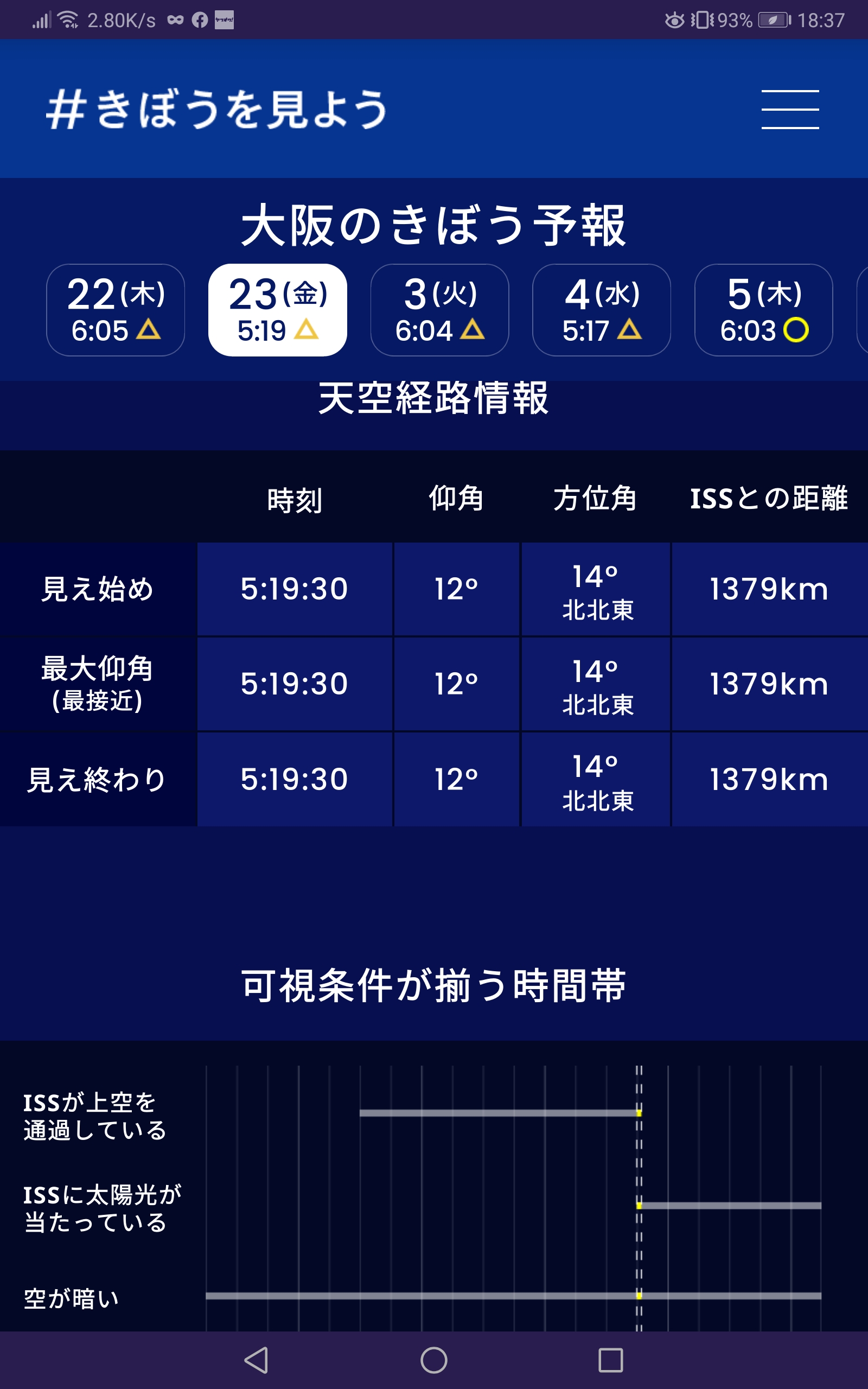Switch to the 3(火) 6:04 forecast
Viewport: 868px width, 1389px height.
(x=439, y=310)
